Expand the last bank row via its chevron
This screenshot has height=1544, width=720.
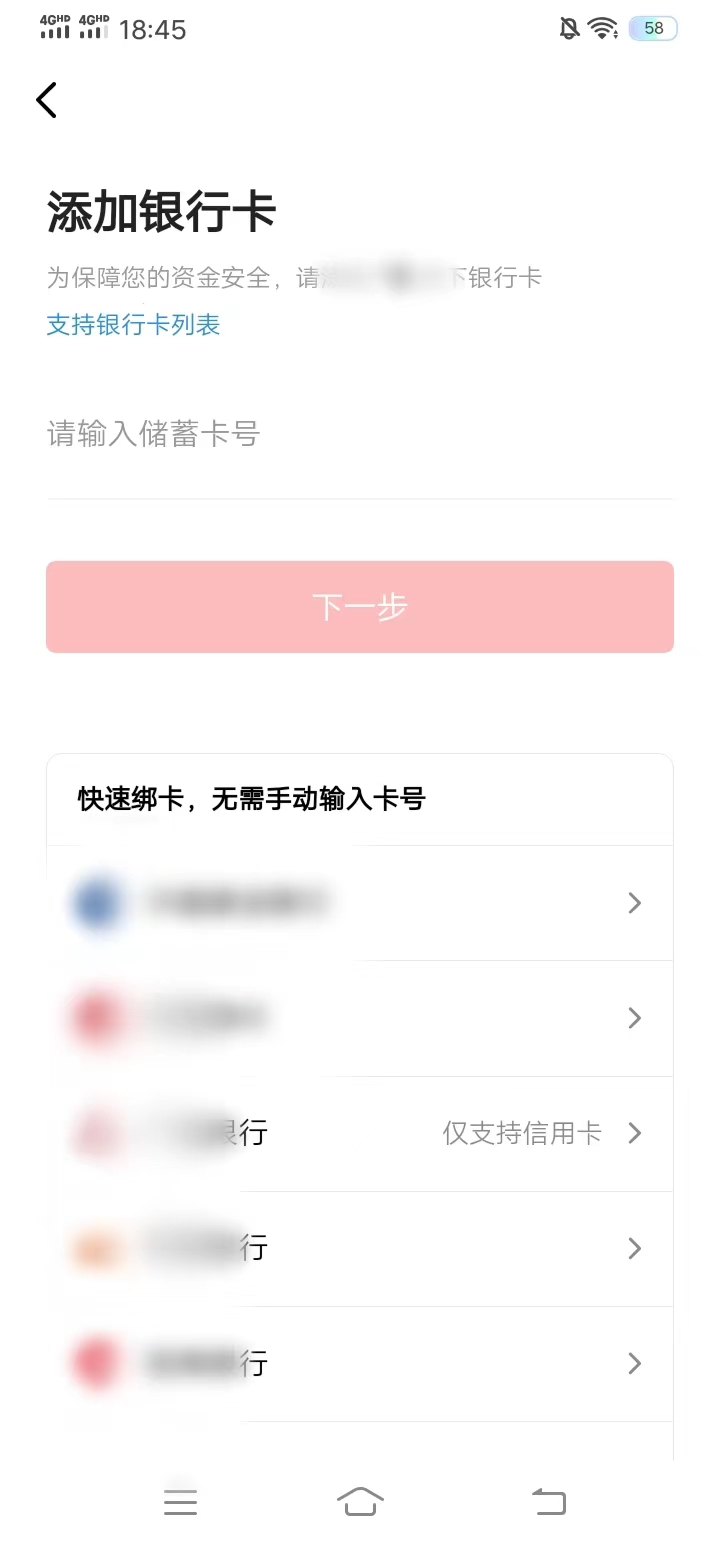coord(634,1363)
